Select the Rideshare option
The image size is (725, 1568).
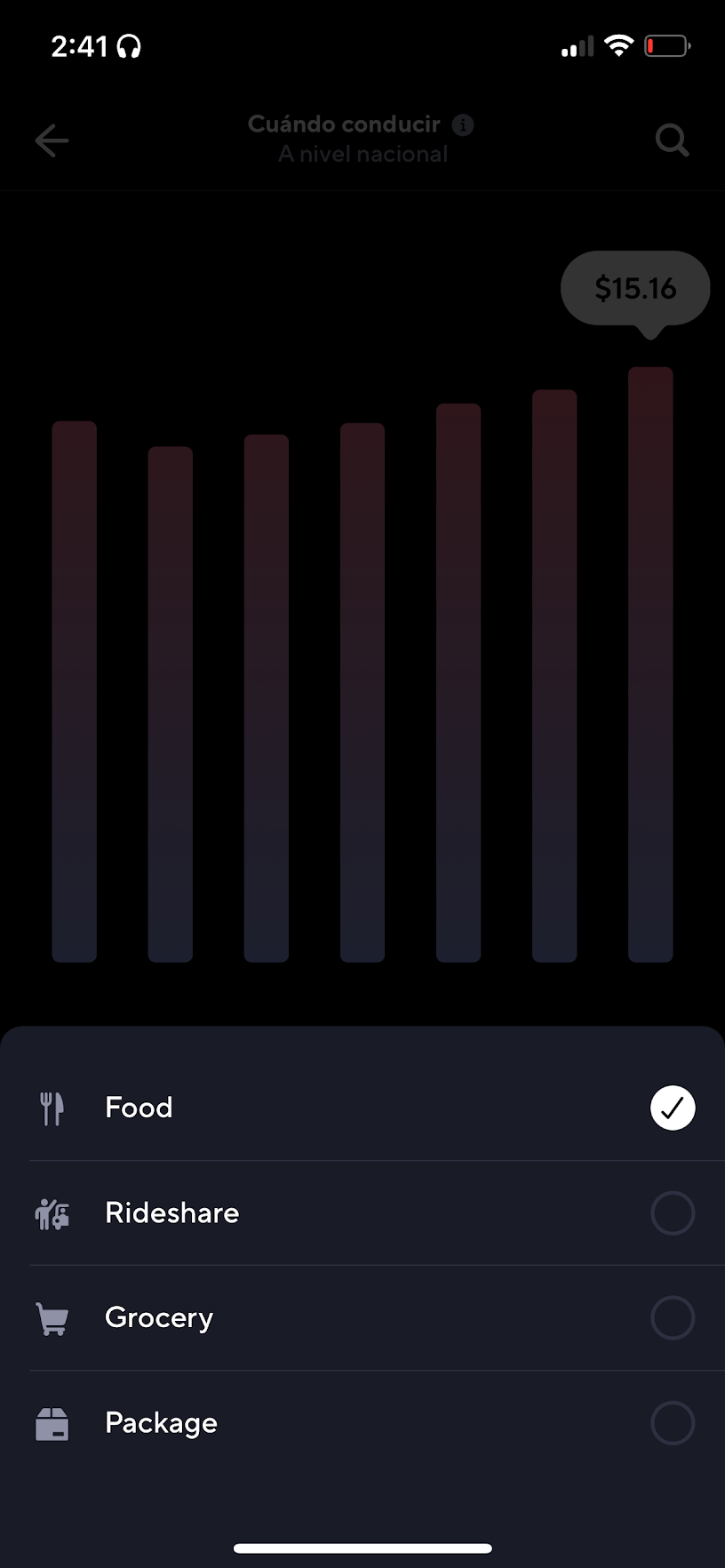click(x=672, y=1212)
